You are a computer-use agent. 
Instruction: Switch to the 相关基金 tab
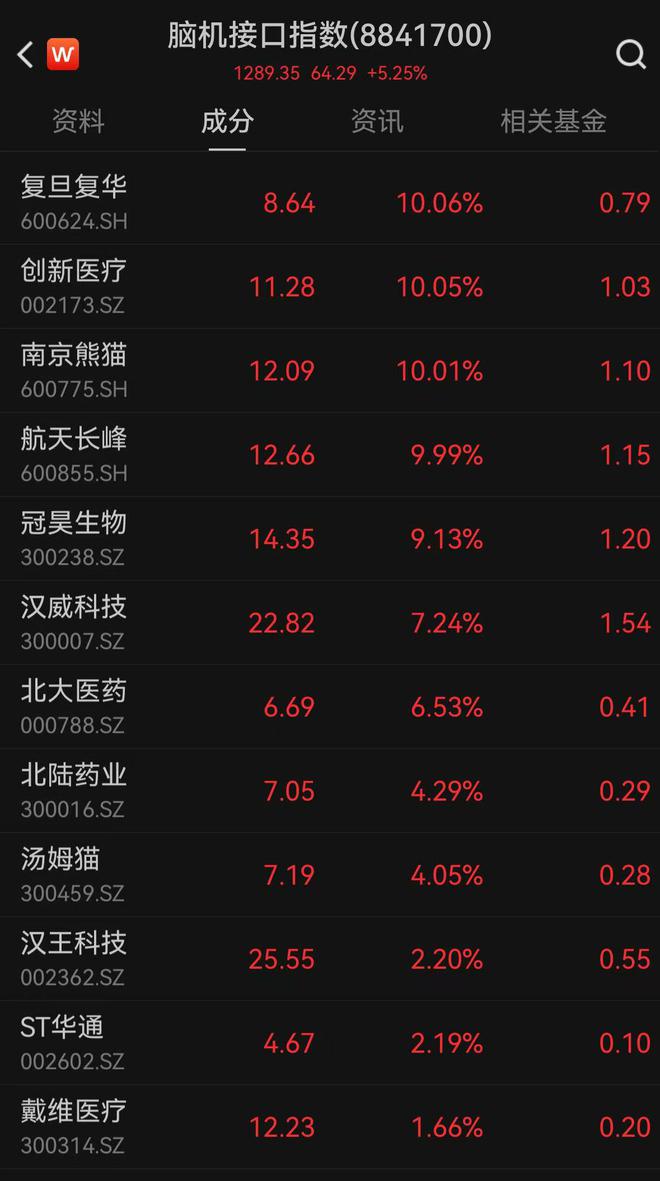(553, 122)
